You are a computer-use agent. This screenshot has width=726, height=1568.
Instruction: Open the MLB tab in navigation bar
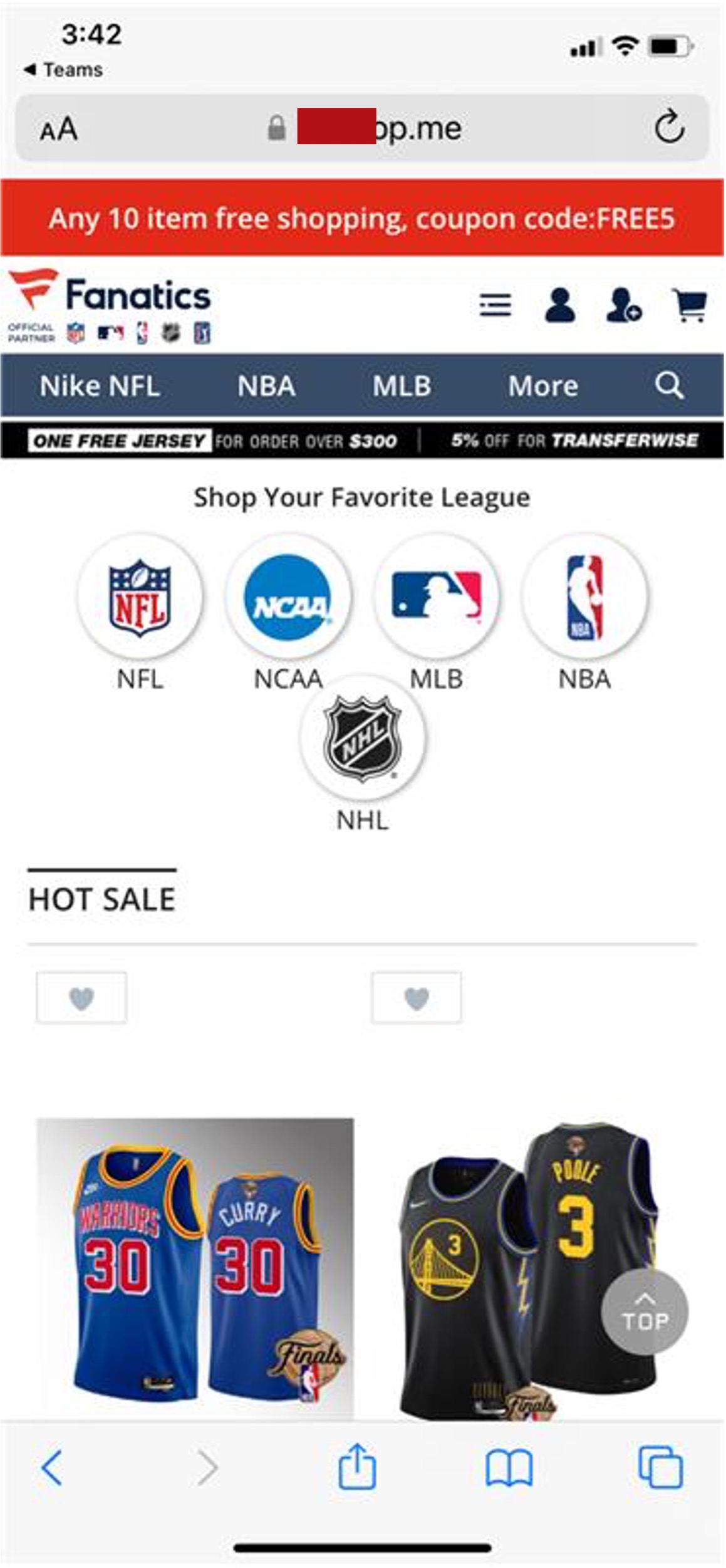[x=402, y=385]
